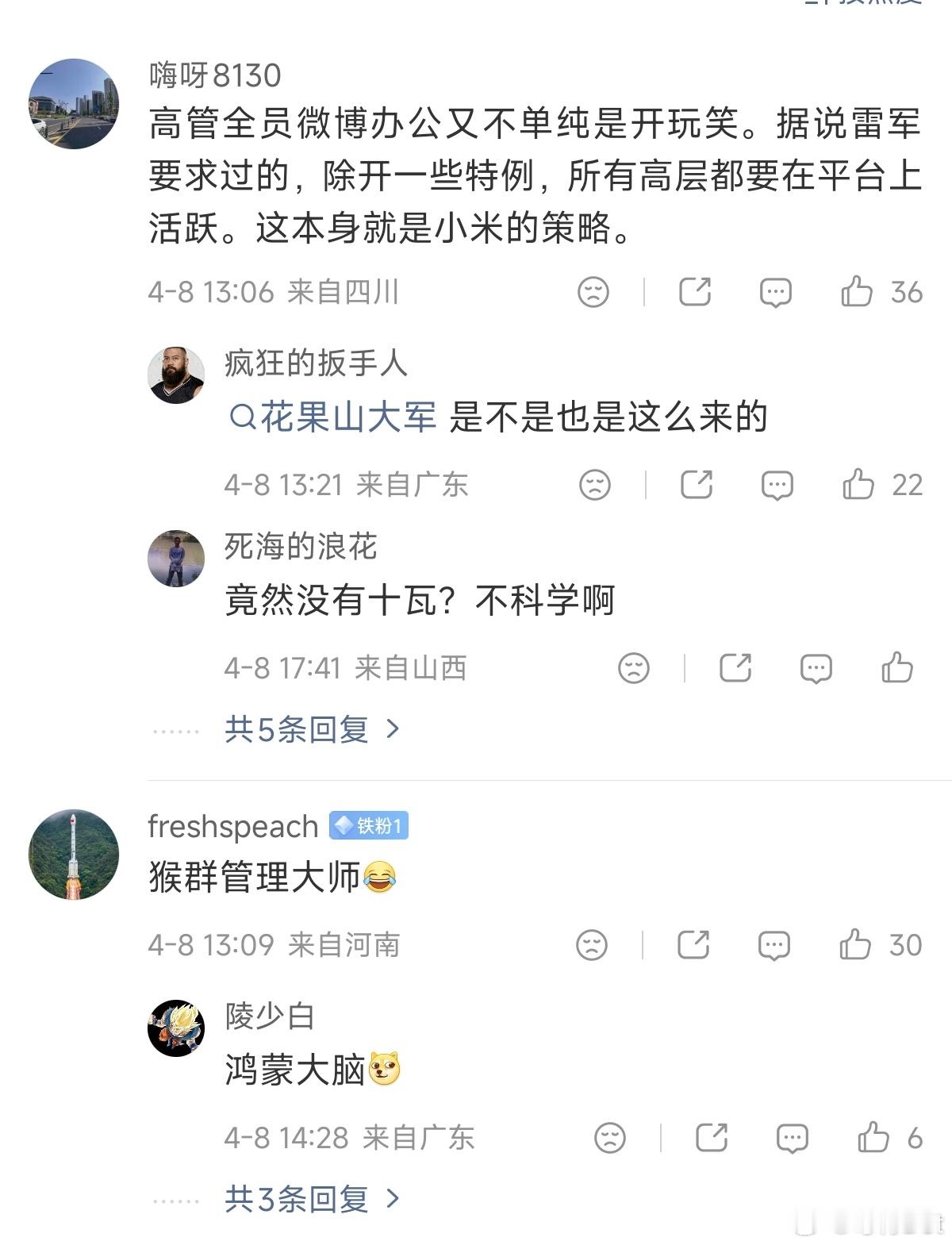Toggle like on 嗨呀8130's comment with 36 likes
The image size is (952, 1245).
tap(859, 292)
